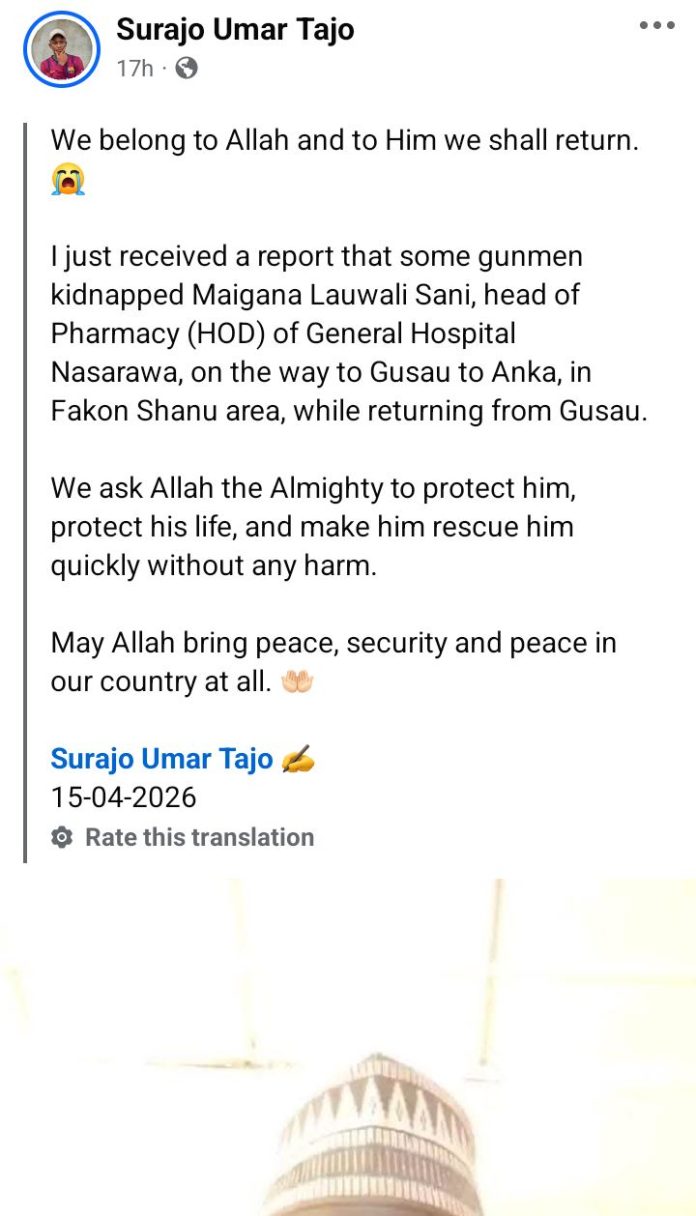
Task: Open Surajo Umar Tajo's profile from header name
Action: coord(235,30)
